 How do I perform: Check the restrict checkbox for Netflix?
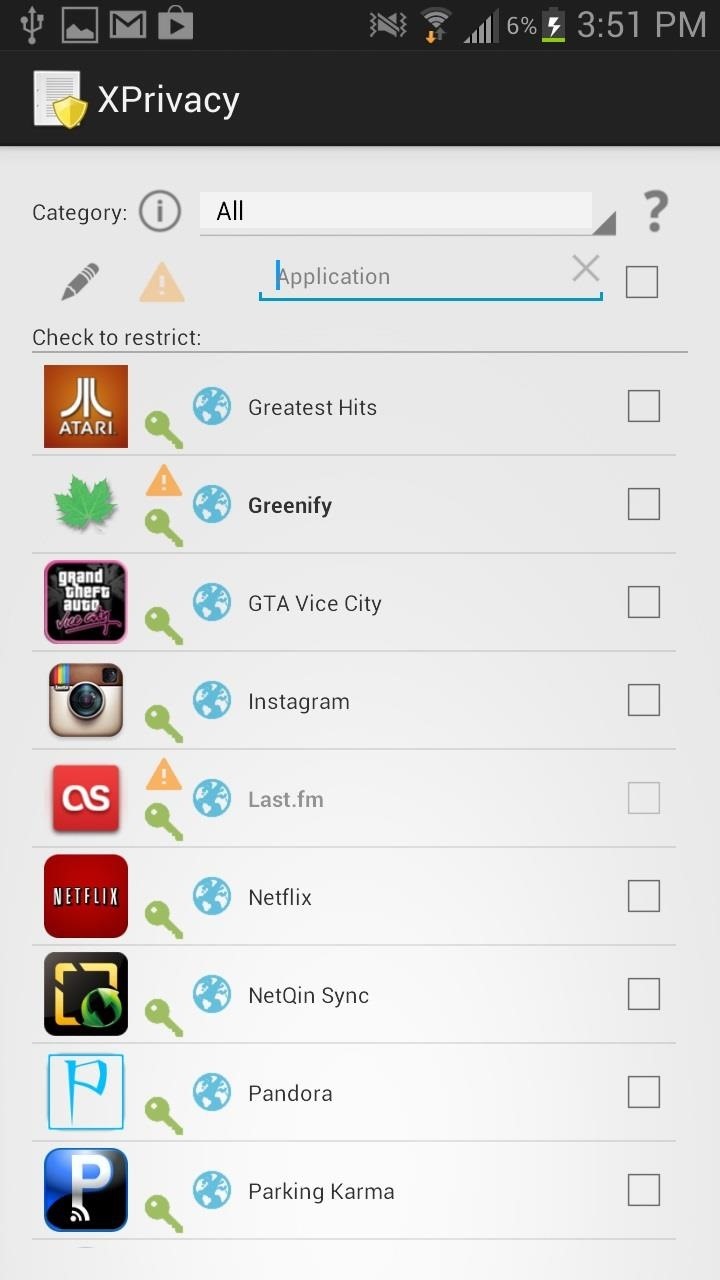pyautogui.click(x=643, y=896)
